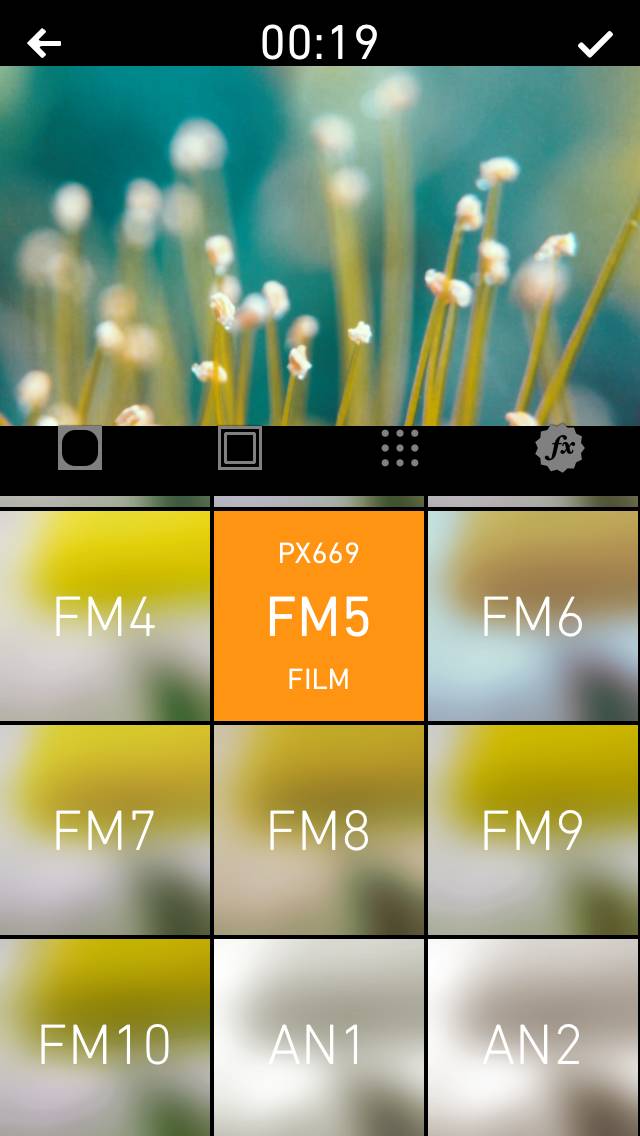The width and height of the screenshot is (640, 1136).
Task: Go back with the arrow icon
Action: 44,43
